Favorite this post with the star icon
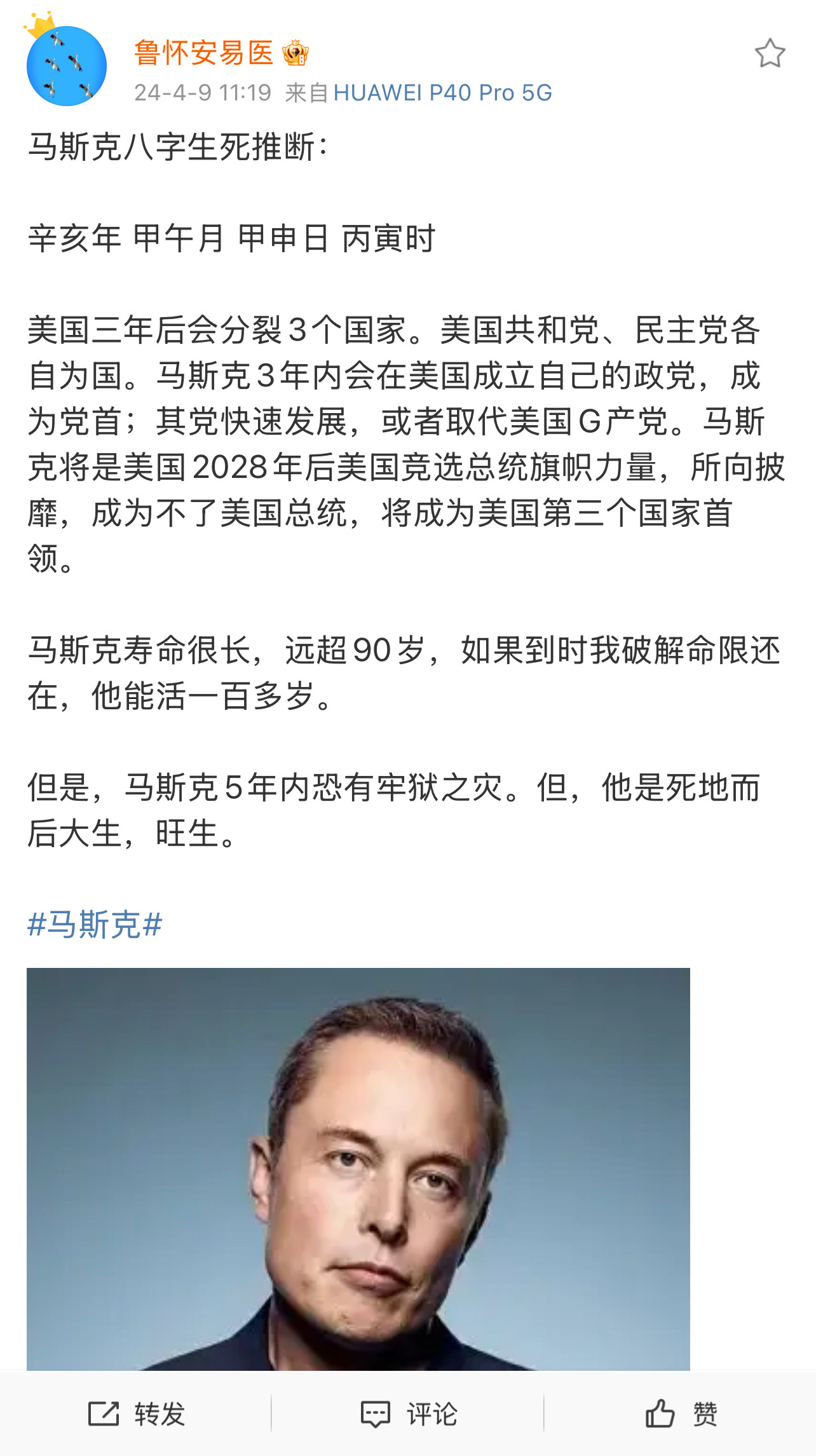This screenshot has height=1456, width=816. click(770, 53)
